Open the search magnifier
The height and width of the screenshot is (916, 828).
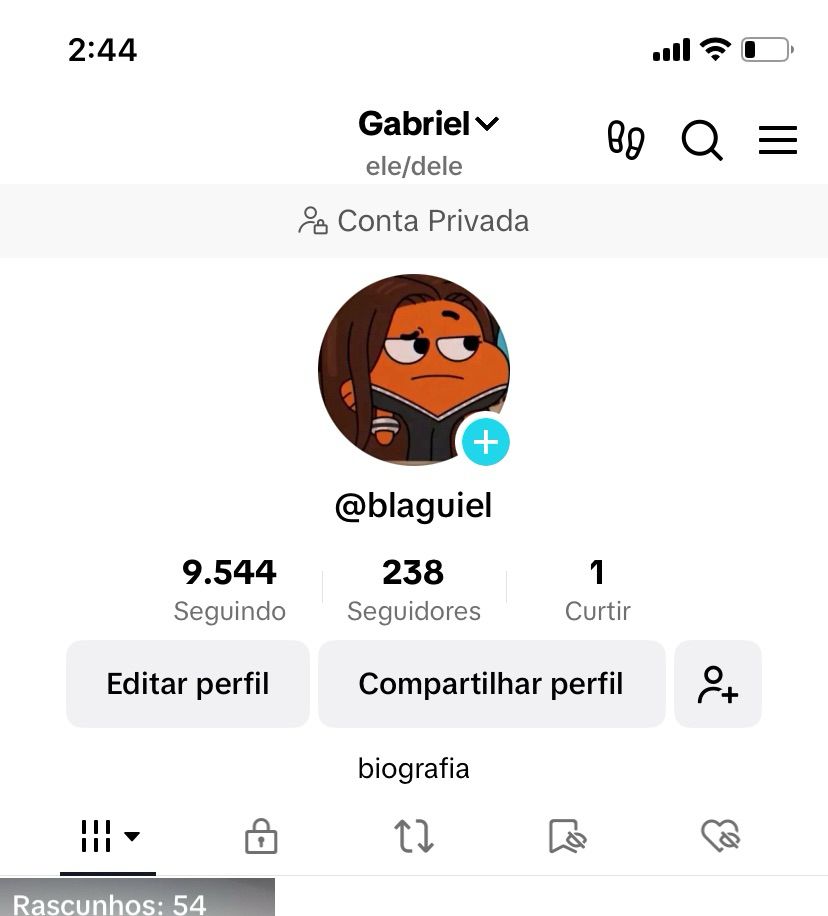point(702,140)
